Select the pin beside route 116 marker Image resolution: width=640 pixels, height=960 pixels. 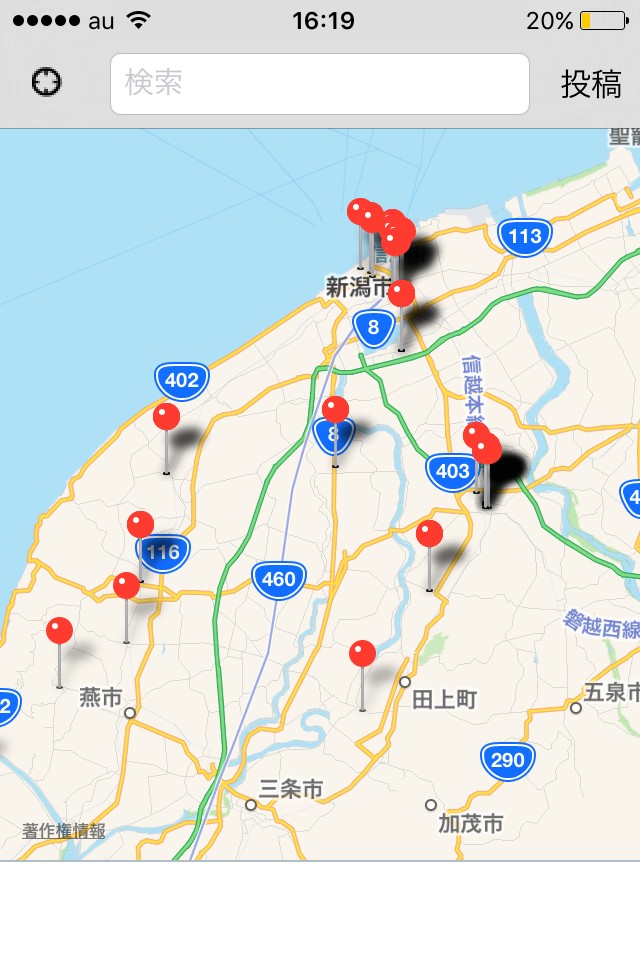[141, 525]
